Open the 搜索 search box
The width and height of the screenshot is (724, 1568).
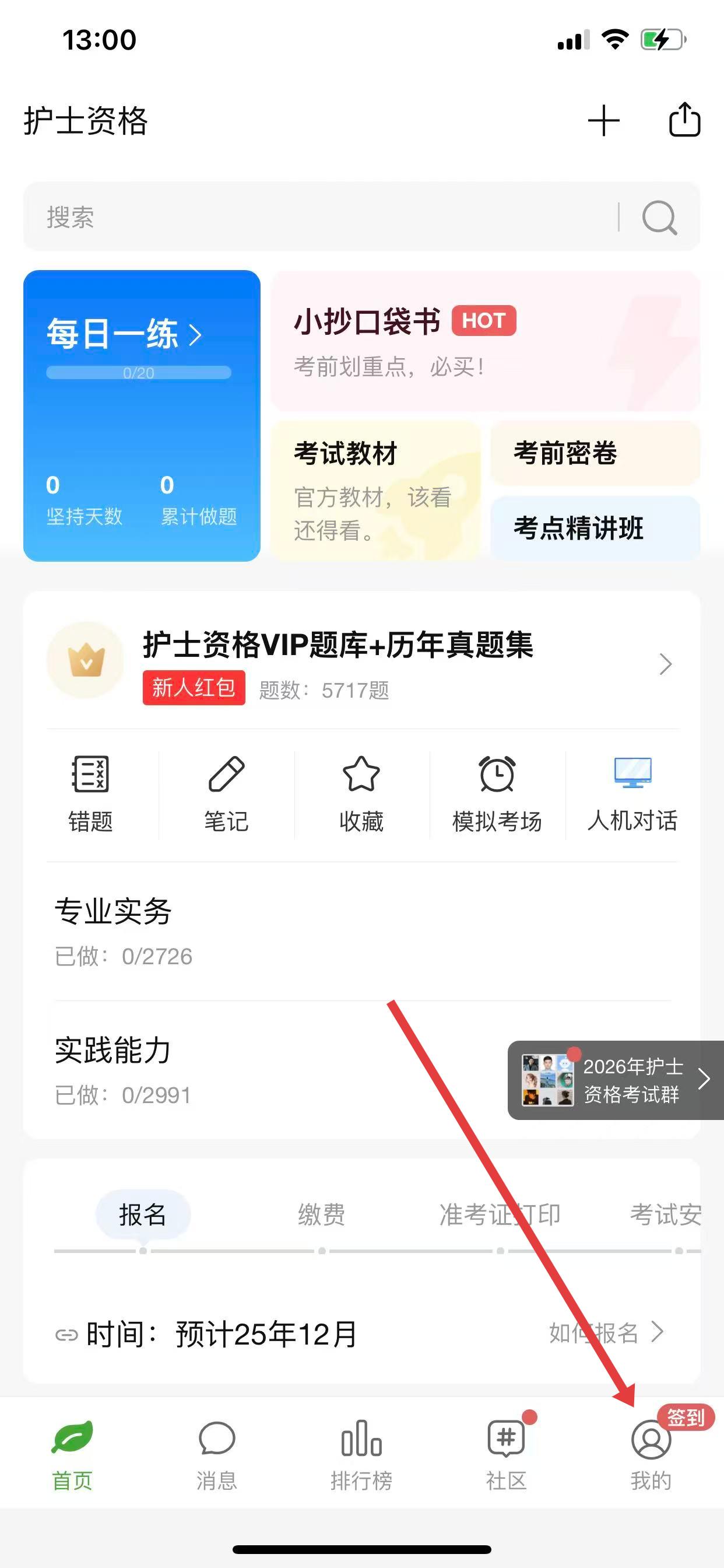click(329, 218)
